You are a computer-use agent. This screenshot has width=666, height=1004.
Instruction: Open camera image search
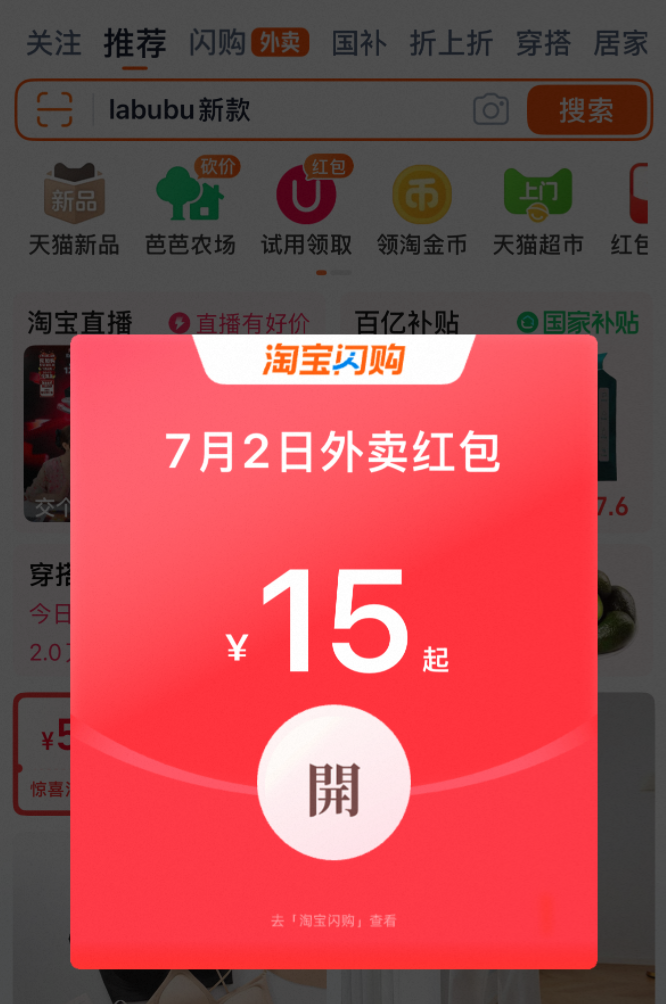[491, 109]
